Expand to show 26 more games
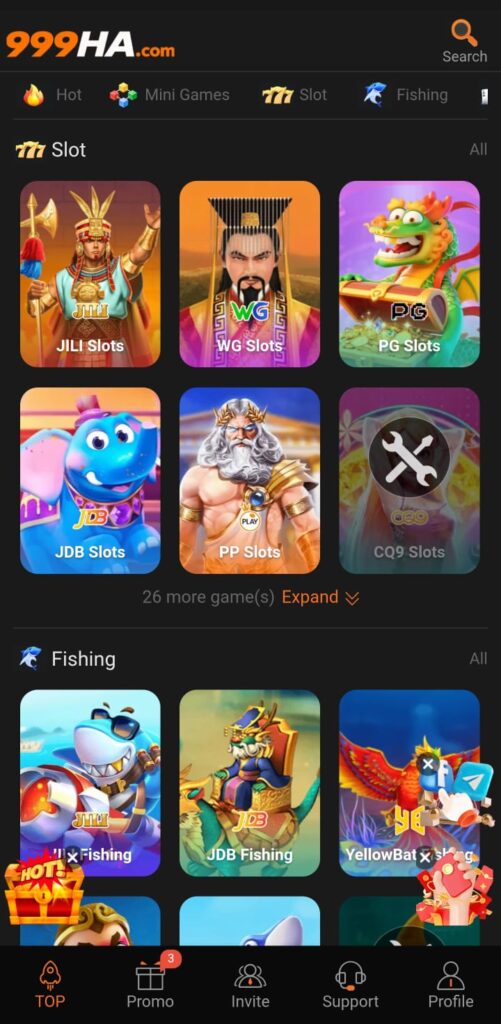 pos(321,597)
